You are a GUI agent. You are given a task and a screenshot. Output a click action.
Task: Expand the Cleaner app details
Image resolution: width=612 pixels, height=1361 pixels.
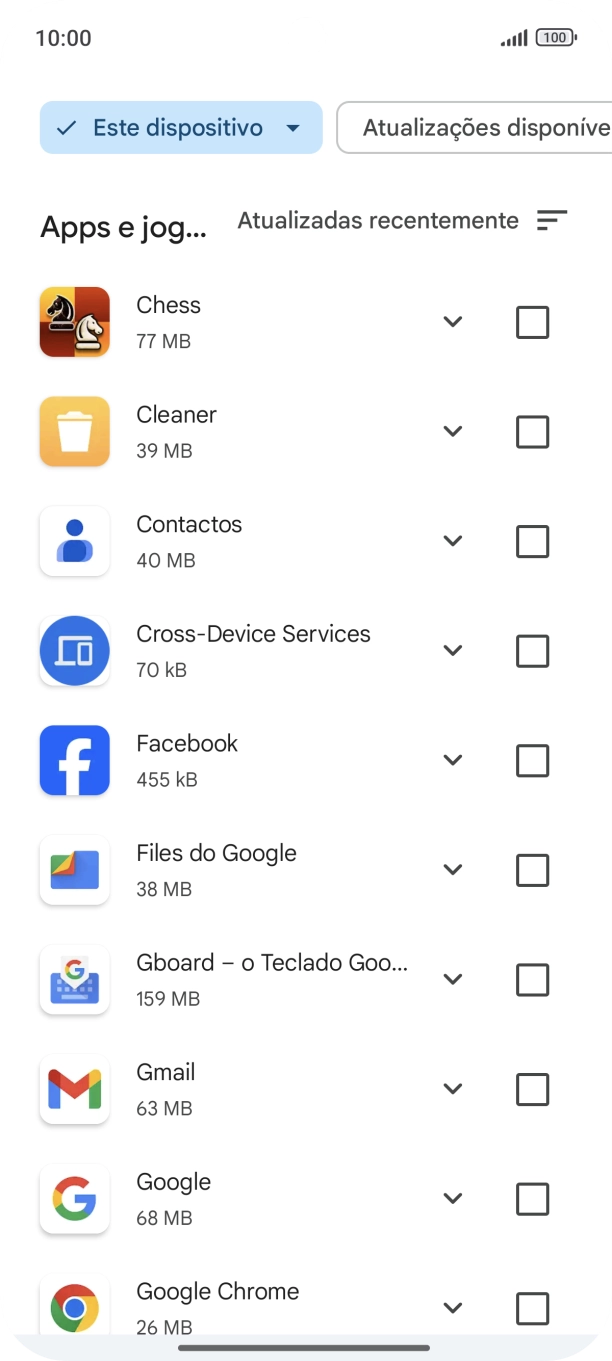453,432
